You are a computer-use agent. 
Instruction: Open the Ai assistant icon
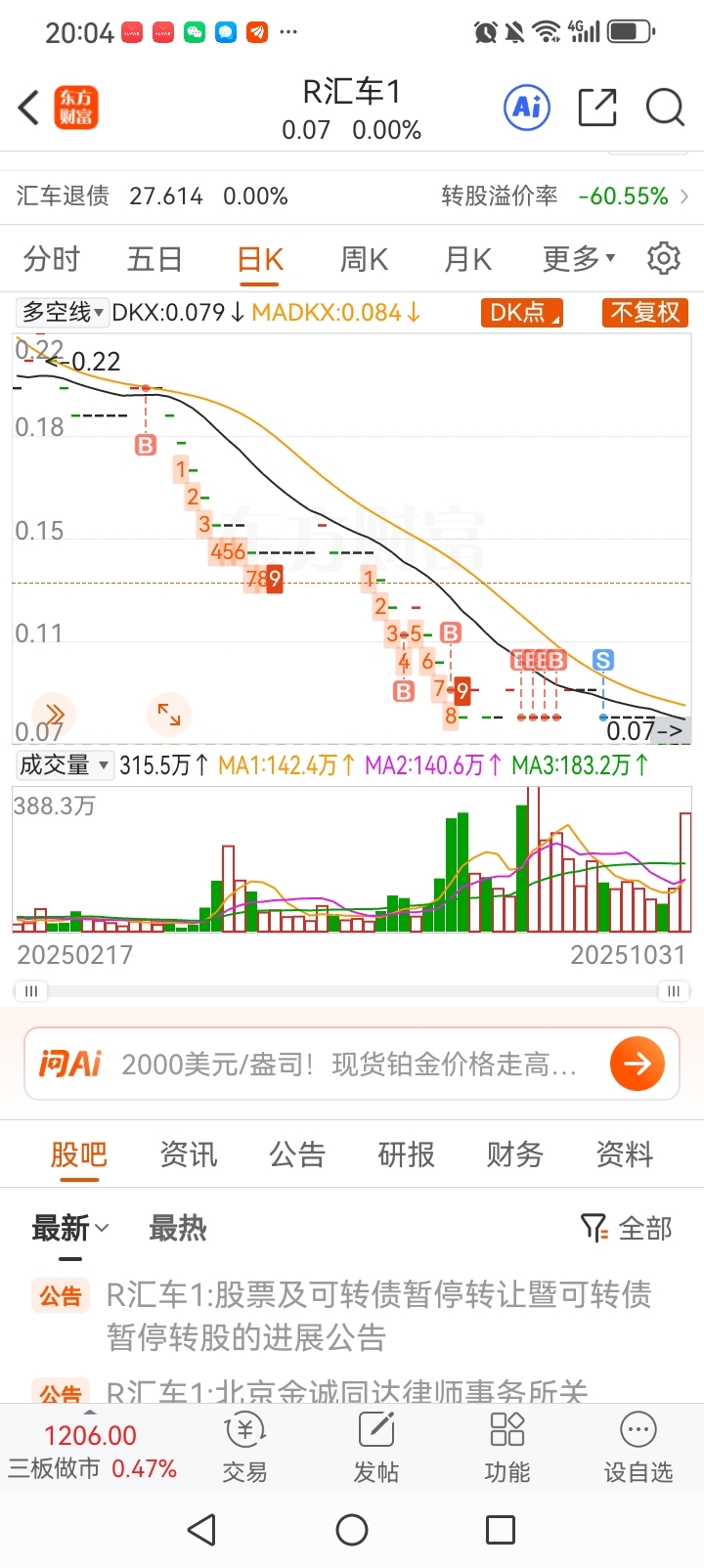pos(527,108)
